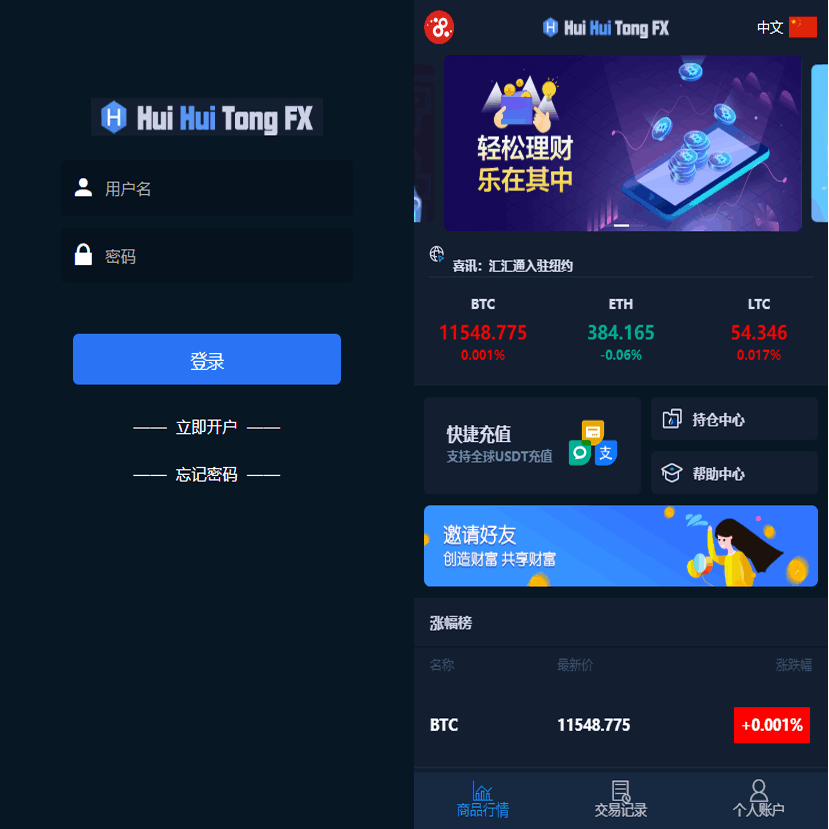Open BTC row in 涨幅榜 list
This screenshot has width=829, height=829.
coord(620,725)
